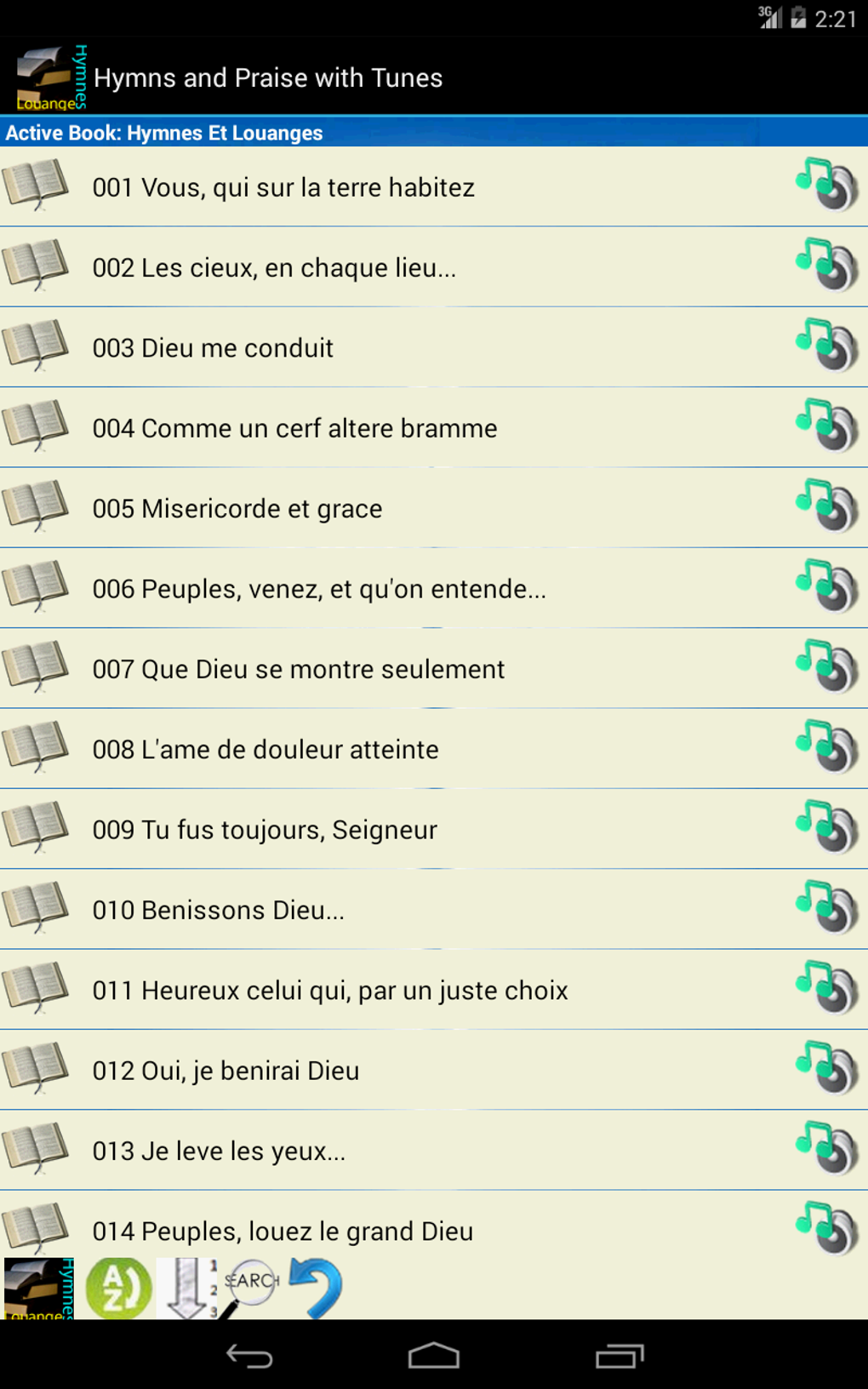Open hymn 003 Dieu me conduit
Screen dimensions: 868x1389
(x=213, y=348)
